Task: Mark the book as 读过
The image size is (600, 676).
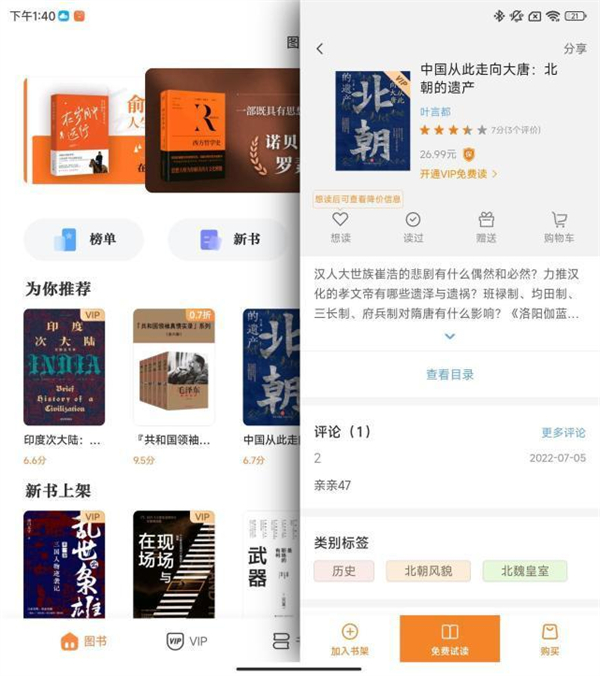Action: [x=413, y=227]
